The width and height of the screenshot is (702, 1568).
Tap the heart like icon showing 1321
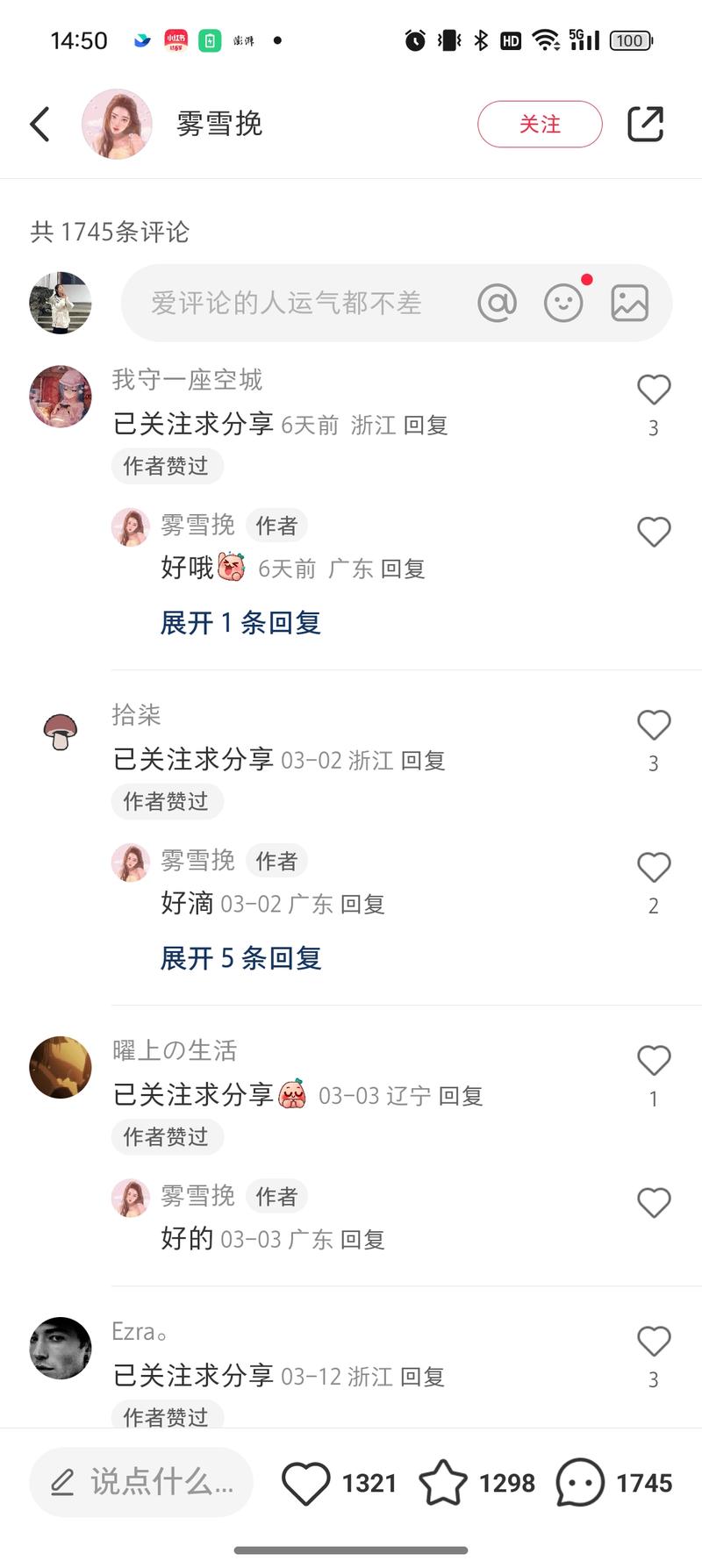(305, 1481)
